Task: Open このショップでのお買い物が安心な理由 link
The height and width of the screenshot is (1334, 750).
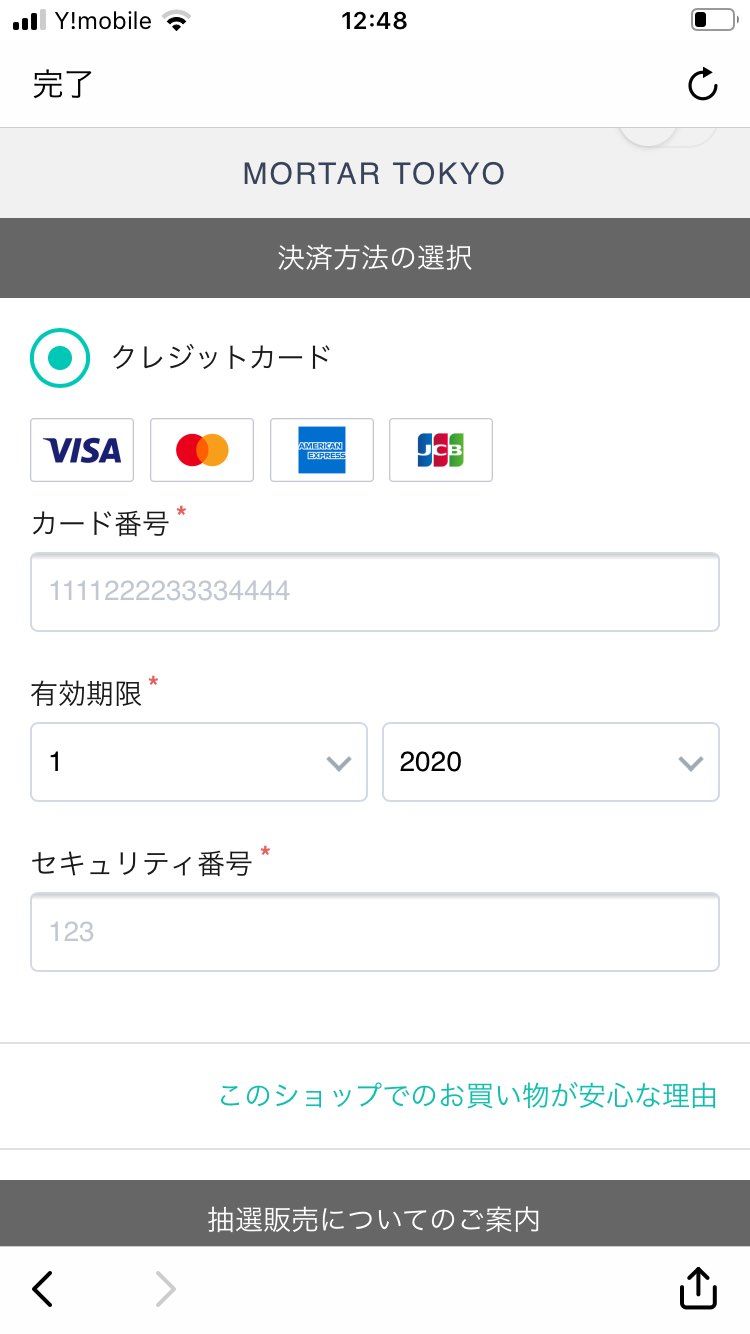Action: [466, 1096]
